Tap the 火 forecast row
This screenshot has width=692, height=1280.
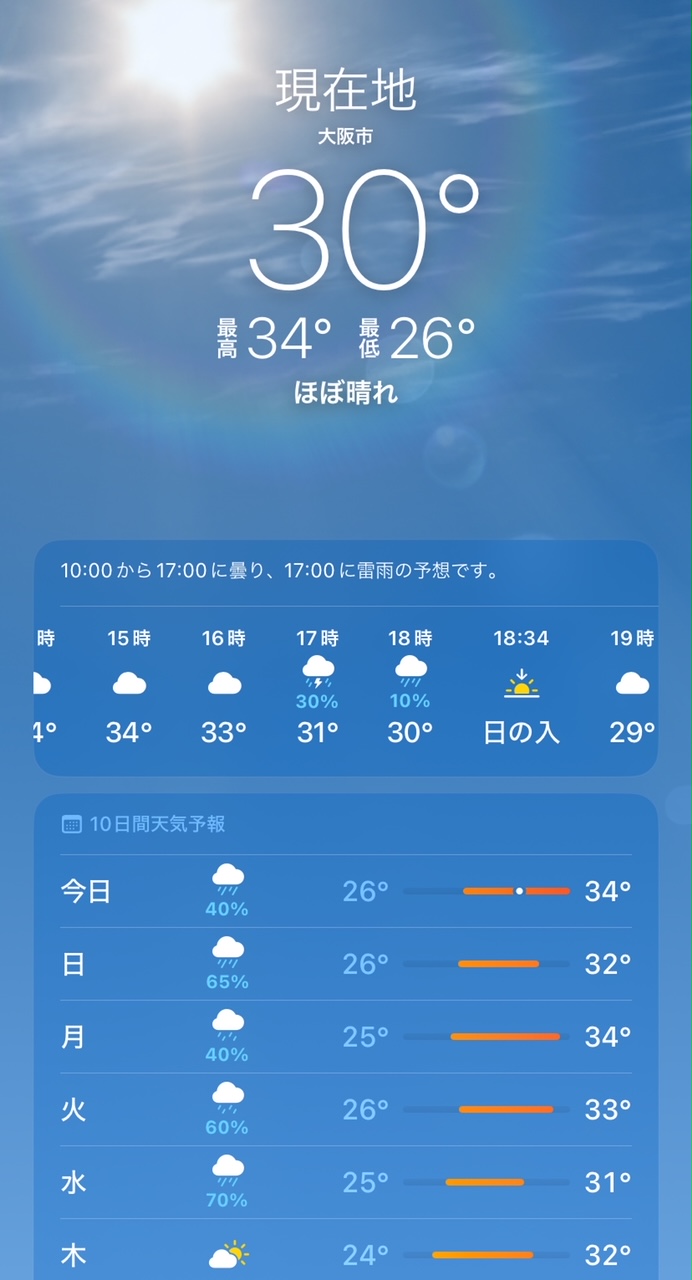[345, 1110]
